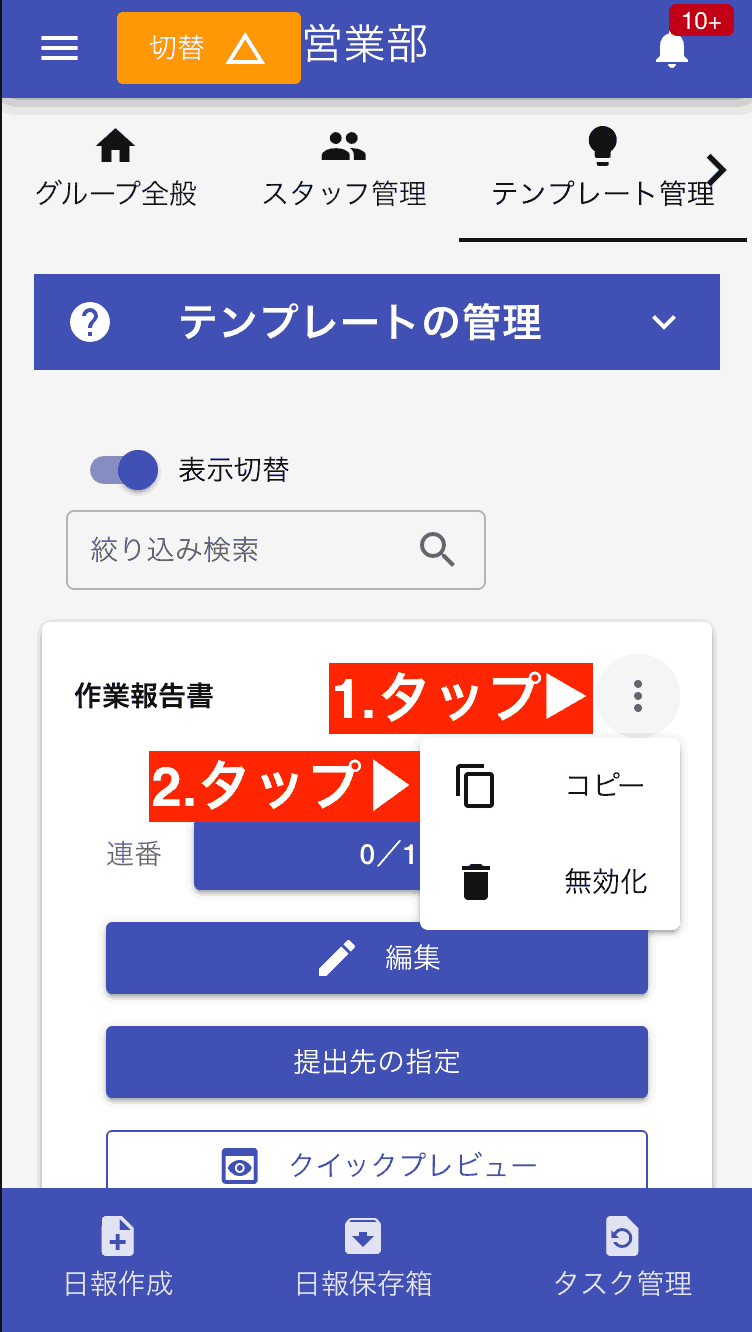Open the three-dot menu on 作業報告書
Viewport: 752px width, 1332px height.
tap(637, 697)
